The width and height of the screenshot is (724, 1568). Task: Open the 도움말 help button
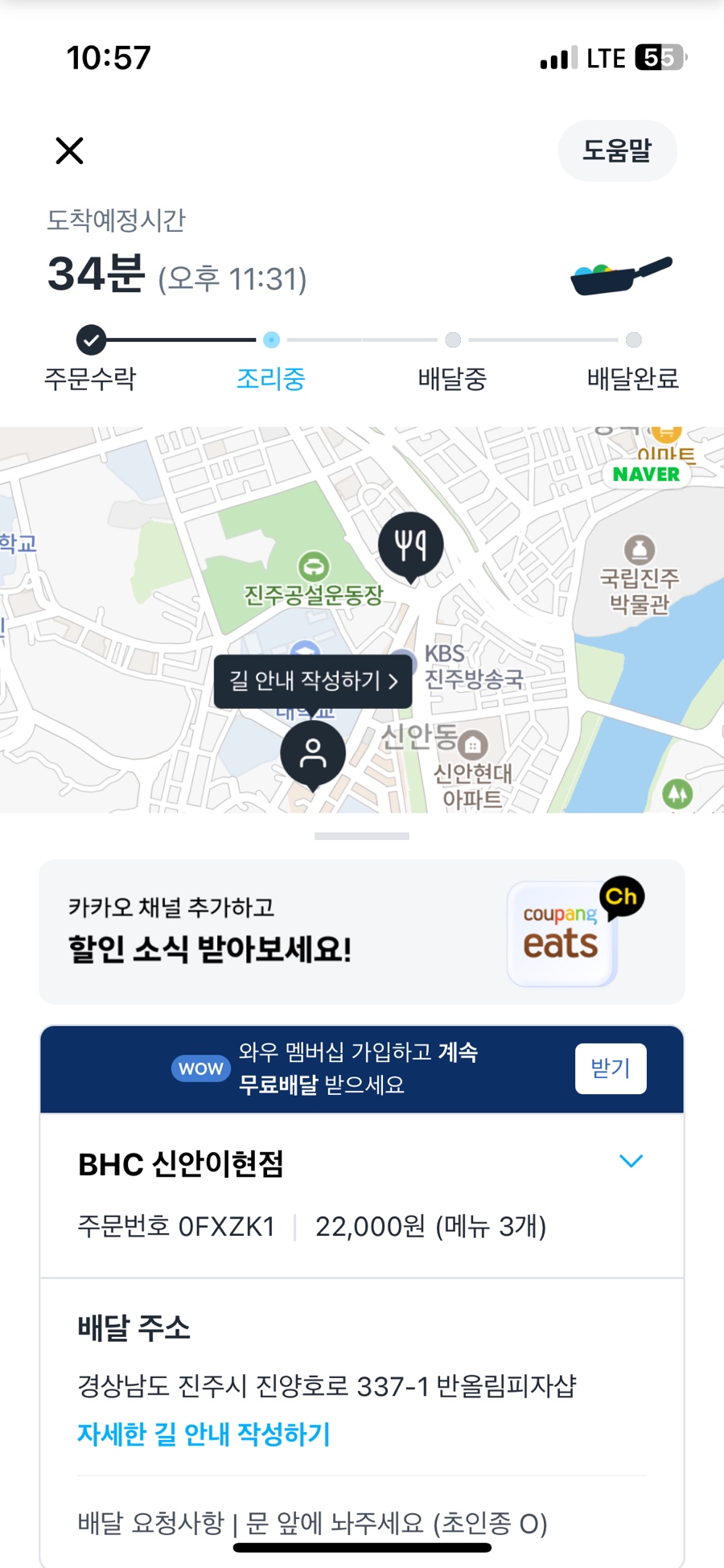point(617,150)
